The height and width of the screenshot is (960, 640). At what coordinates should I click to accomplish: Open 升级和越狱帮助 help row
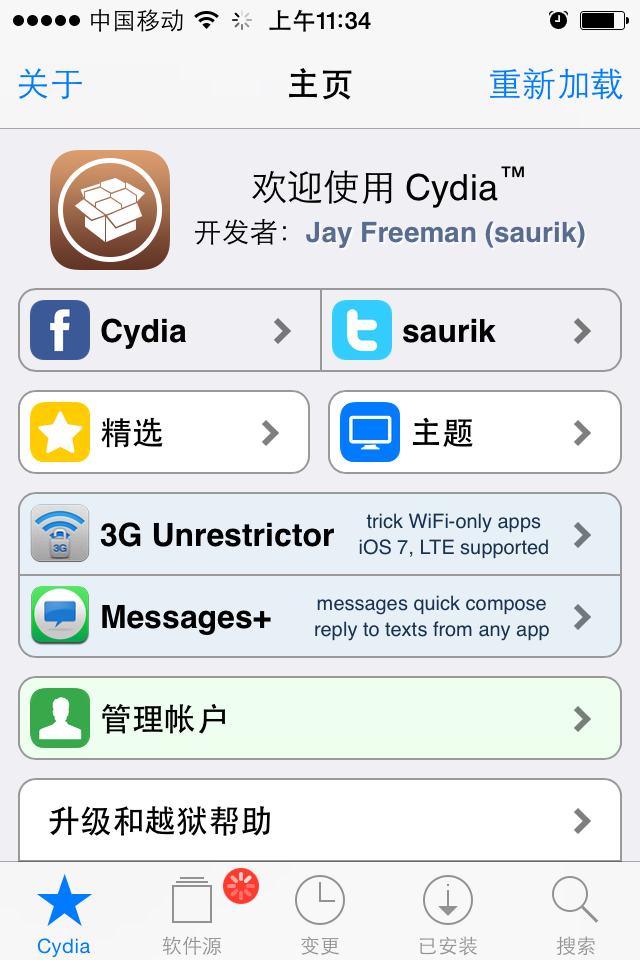click(320, 821)
